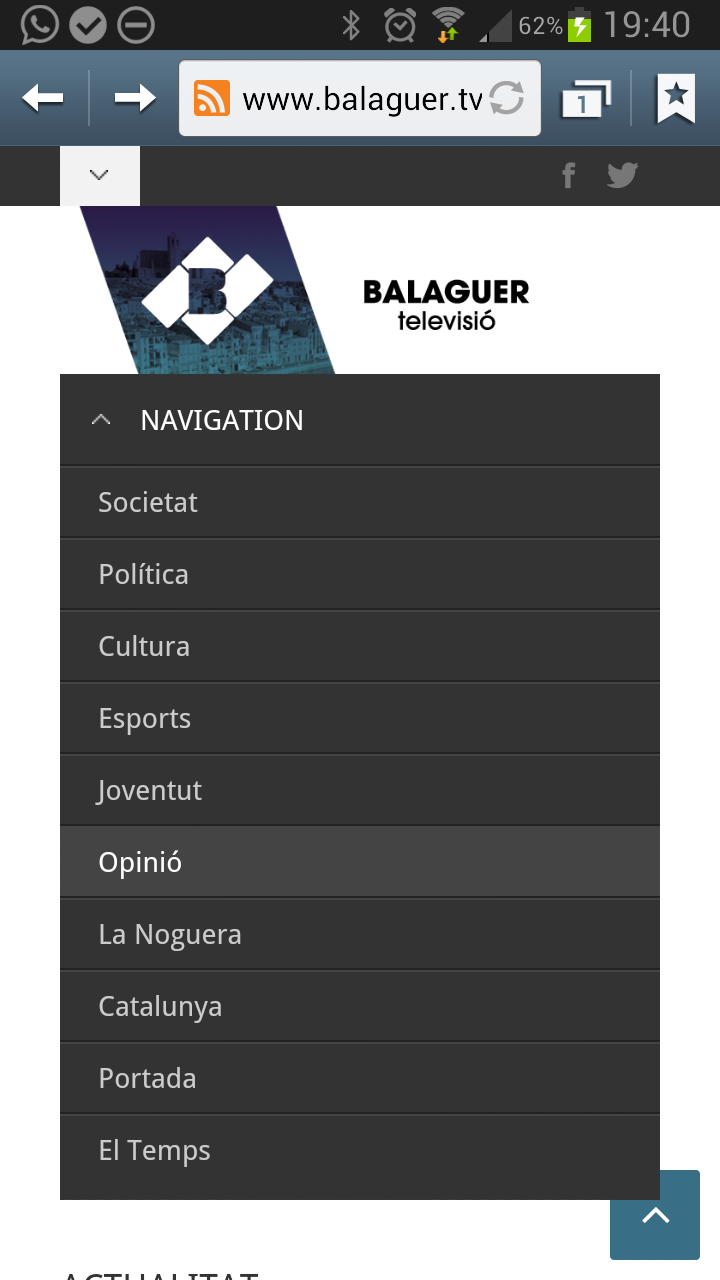Open the Catalunya section
This screenshot has height=1280, width=720.
[360, 1006]
